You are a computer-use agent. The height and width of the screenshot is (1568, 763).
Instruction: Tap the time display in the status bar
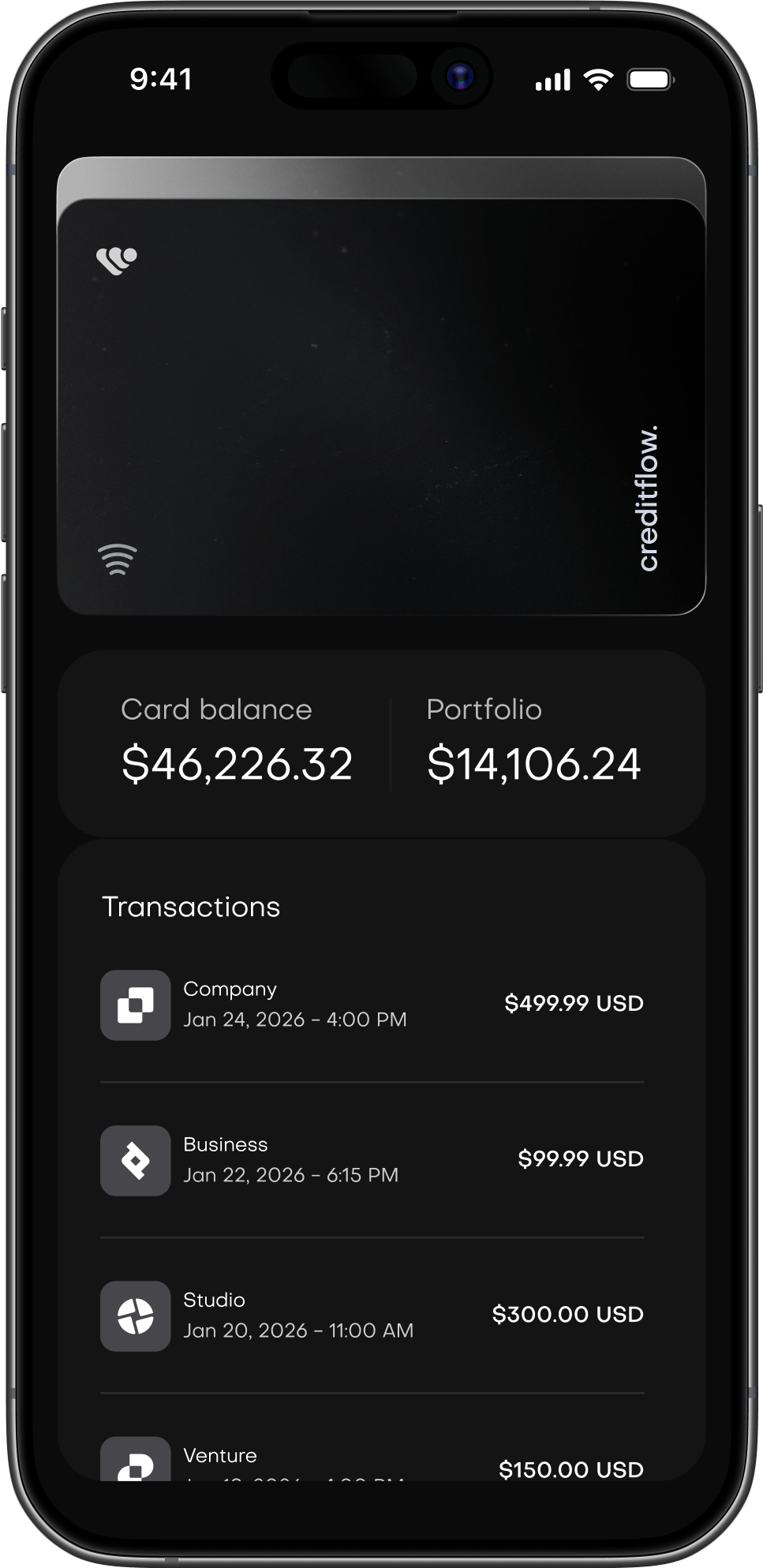pyautogui.click(x=160, y=79)
